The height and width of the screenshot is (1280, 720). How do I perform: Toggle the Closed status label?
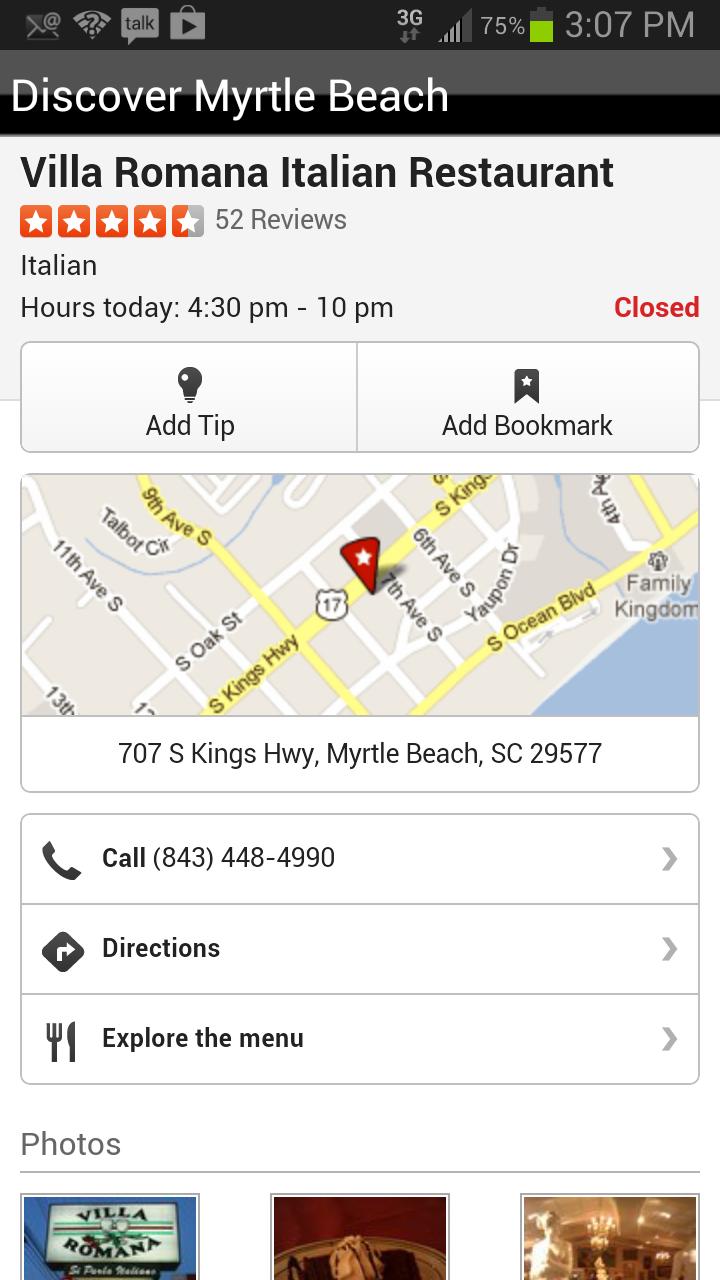pos(655,307)
